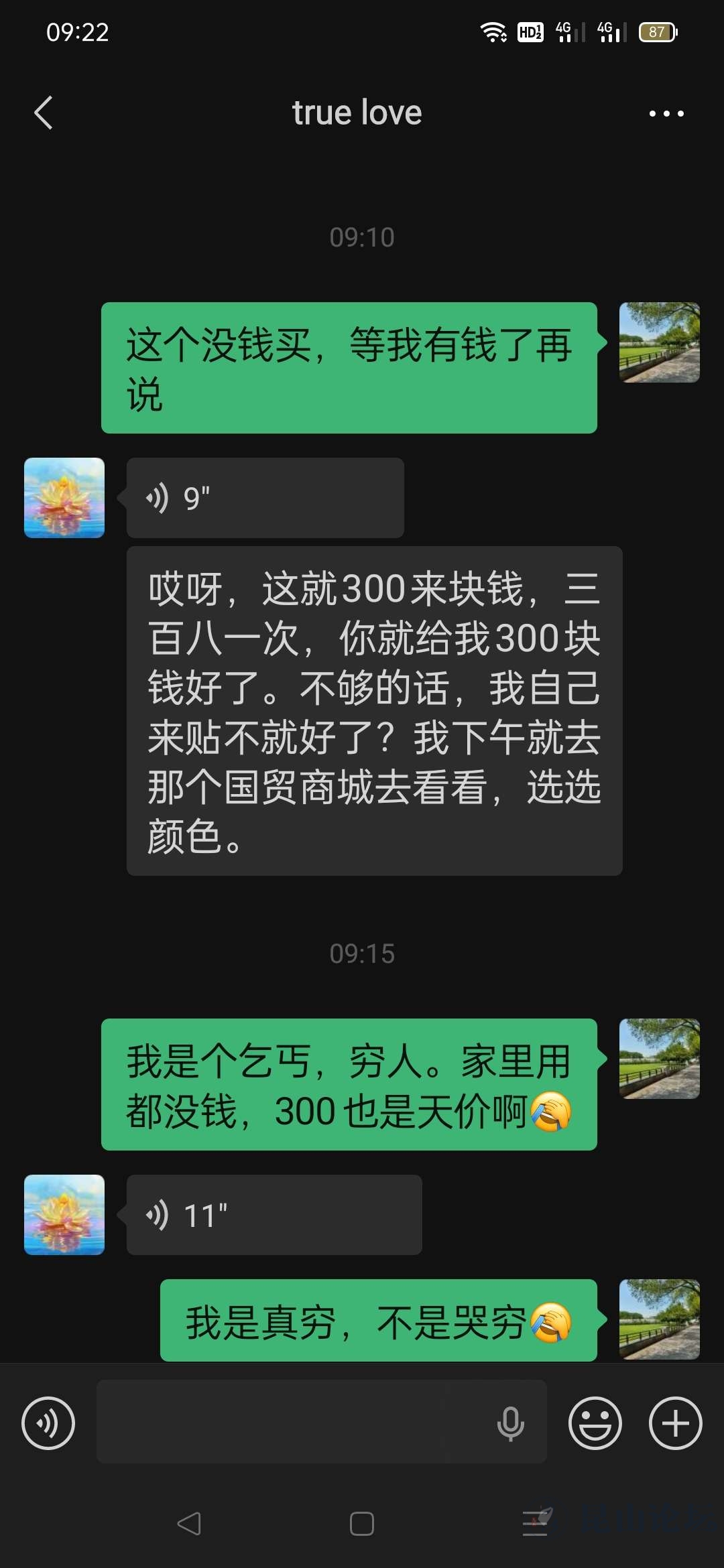Open the chat options three-dot menu
Screen dimensions: 724x1568
point(666,113)
